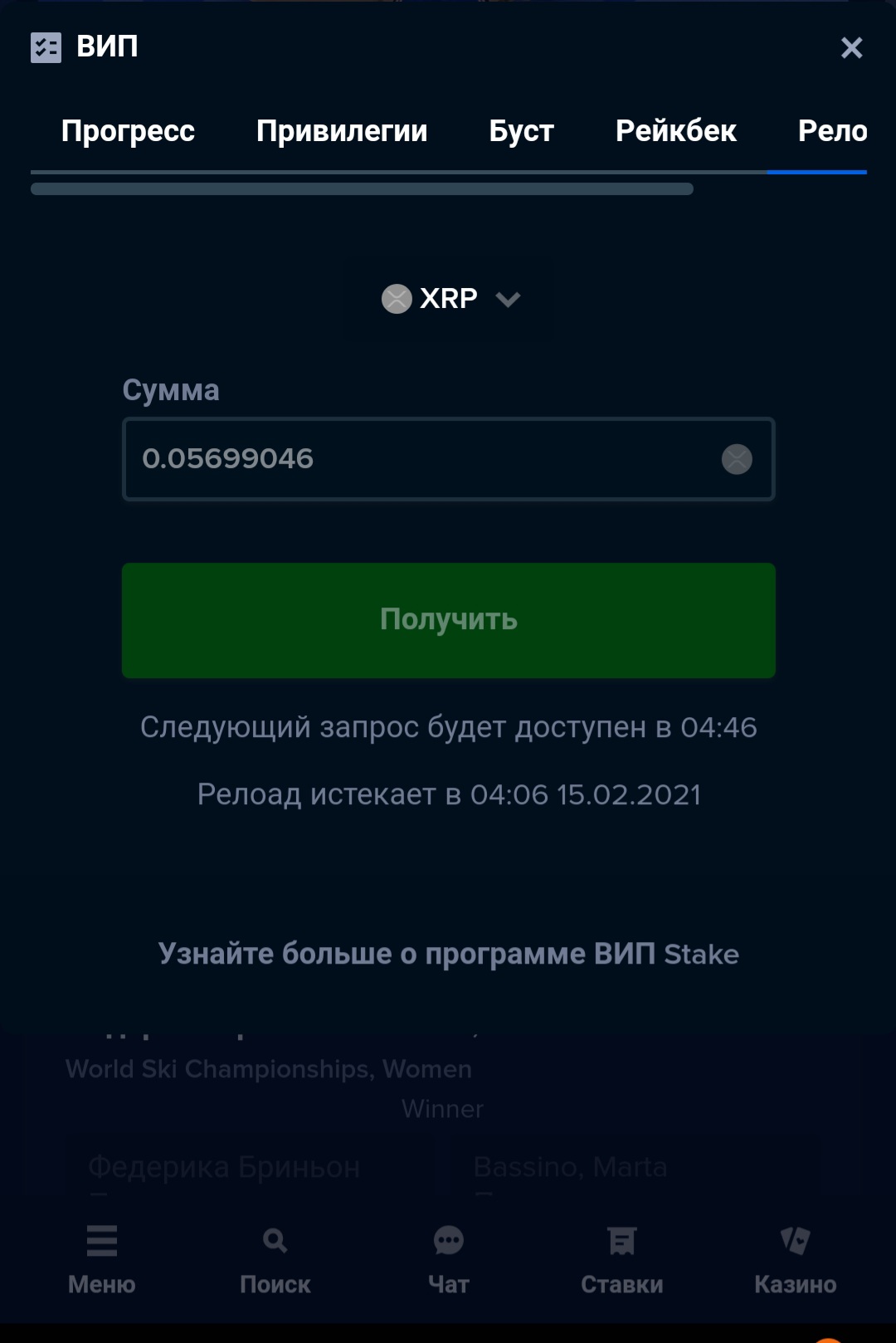The width and height of the screenshot is (896, 1343).
Task: View the Ставки tab
Action: tap(621, 1259)
